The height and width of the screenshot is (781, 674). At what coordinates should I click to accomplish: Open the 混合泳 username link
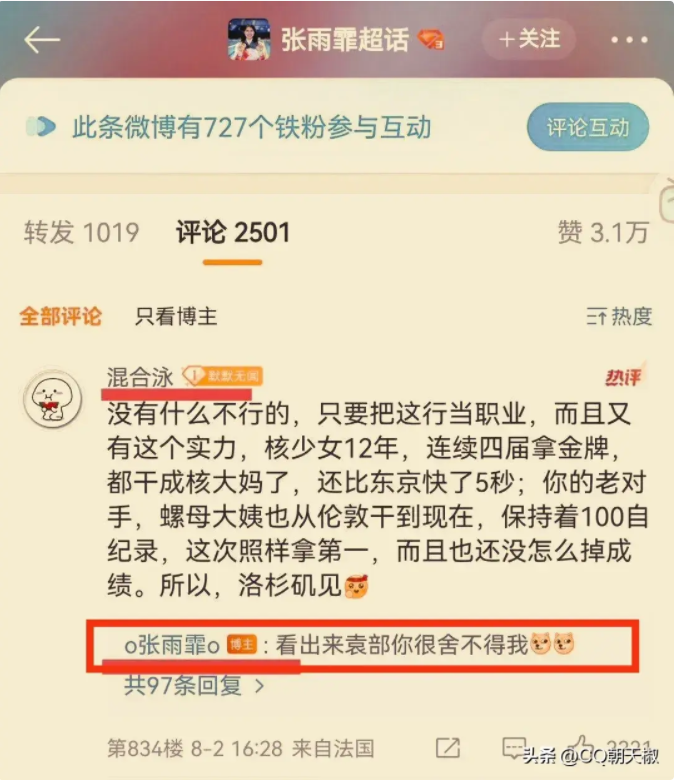point(140,376)
